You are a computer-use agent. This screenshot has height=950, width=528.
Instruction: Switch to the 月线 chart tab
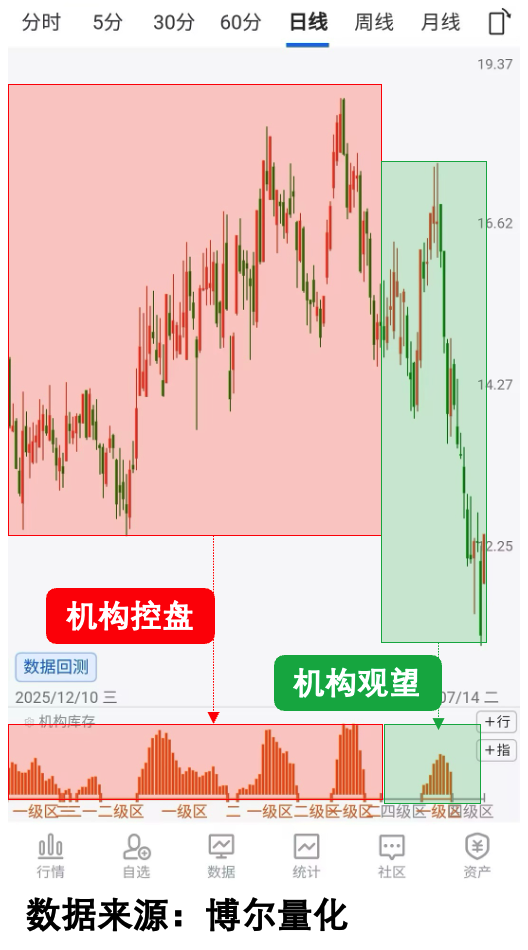pyautogui.click(x=441, y=23)
